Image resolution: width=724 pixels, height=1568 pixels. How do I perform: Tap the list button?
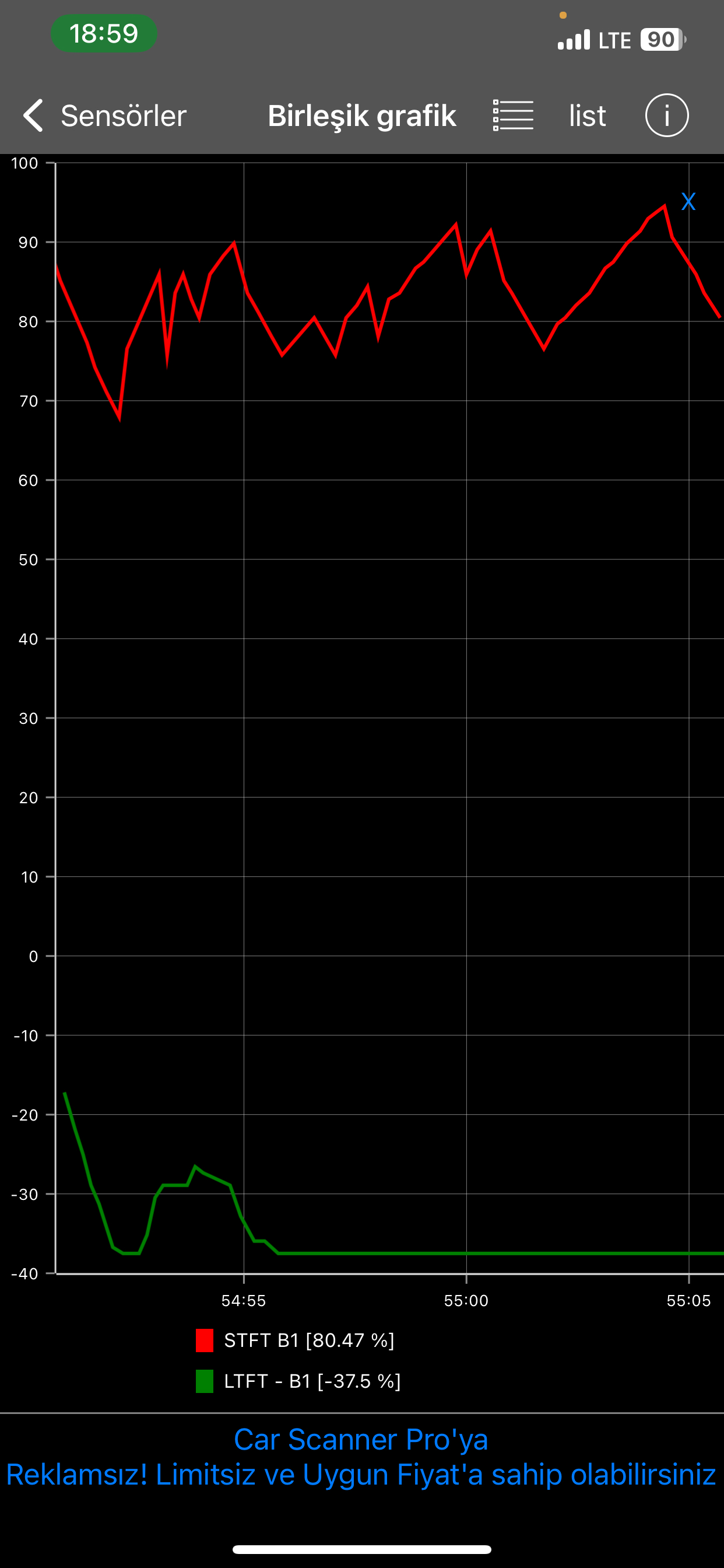point(587,116)
